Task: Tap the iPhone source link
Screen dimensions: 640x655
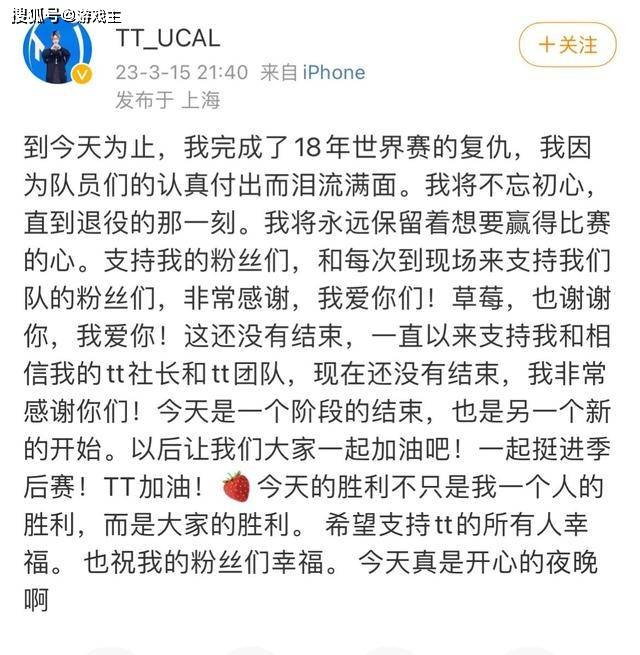Action: [334, 72]
